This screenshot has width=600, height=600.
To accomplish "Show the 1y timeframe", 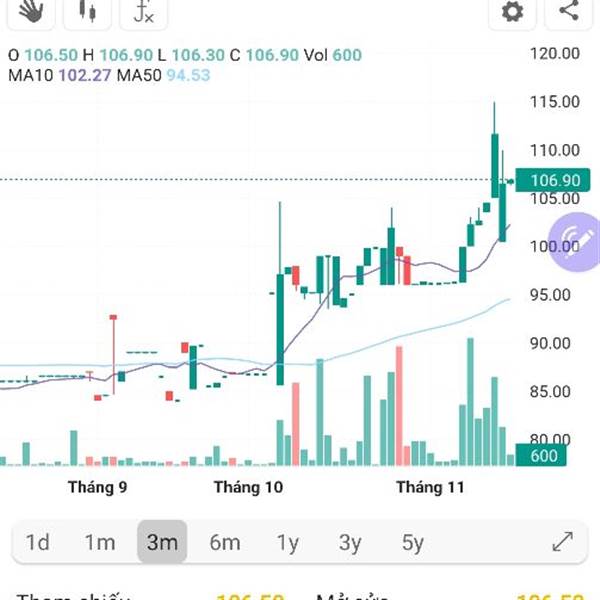I will pos(287,542).
